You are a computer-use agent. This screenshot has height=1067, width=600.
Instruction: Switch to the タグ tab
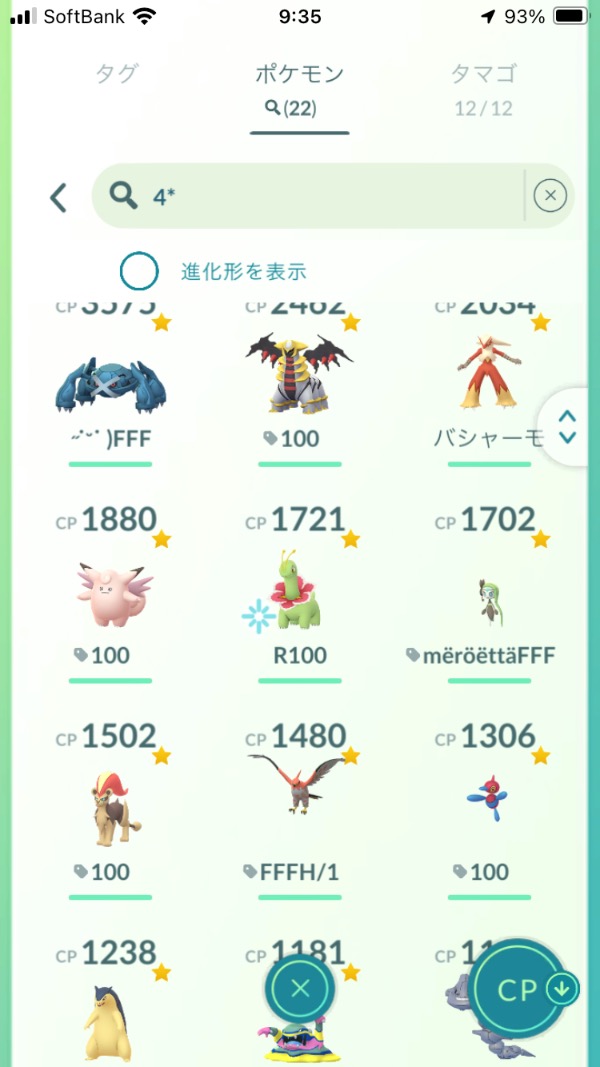coord(116,74)
